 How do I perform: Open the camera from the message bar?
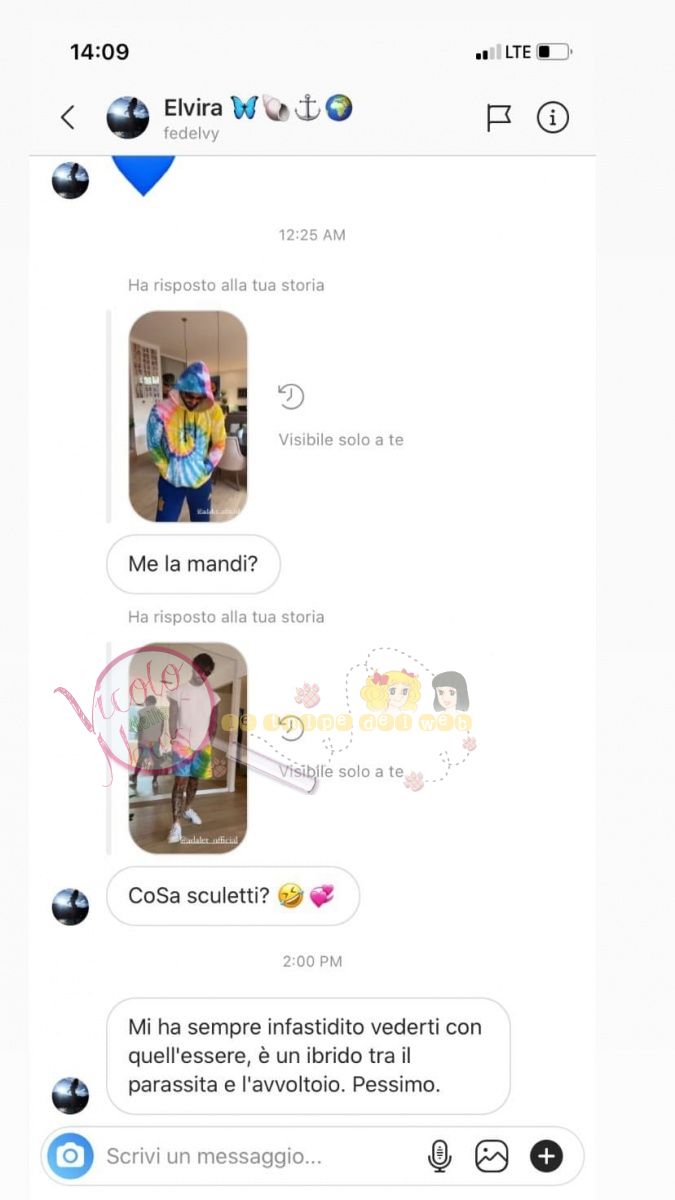[x=70, y=1157]
